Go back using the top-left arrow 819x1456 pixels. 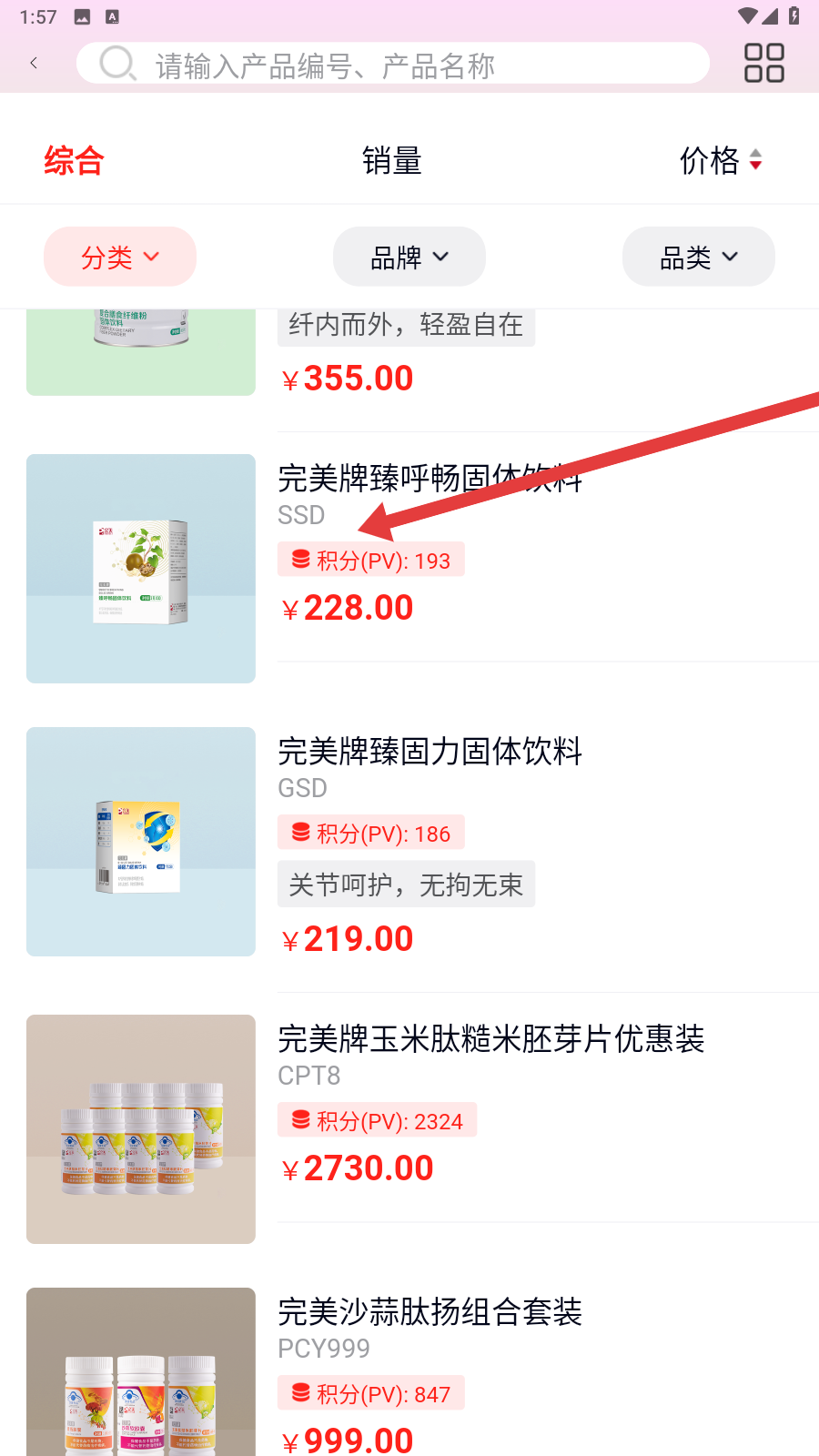pos(34,63)
